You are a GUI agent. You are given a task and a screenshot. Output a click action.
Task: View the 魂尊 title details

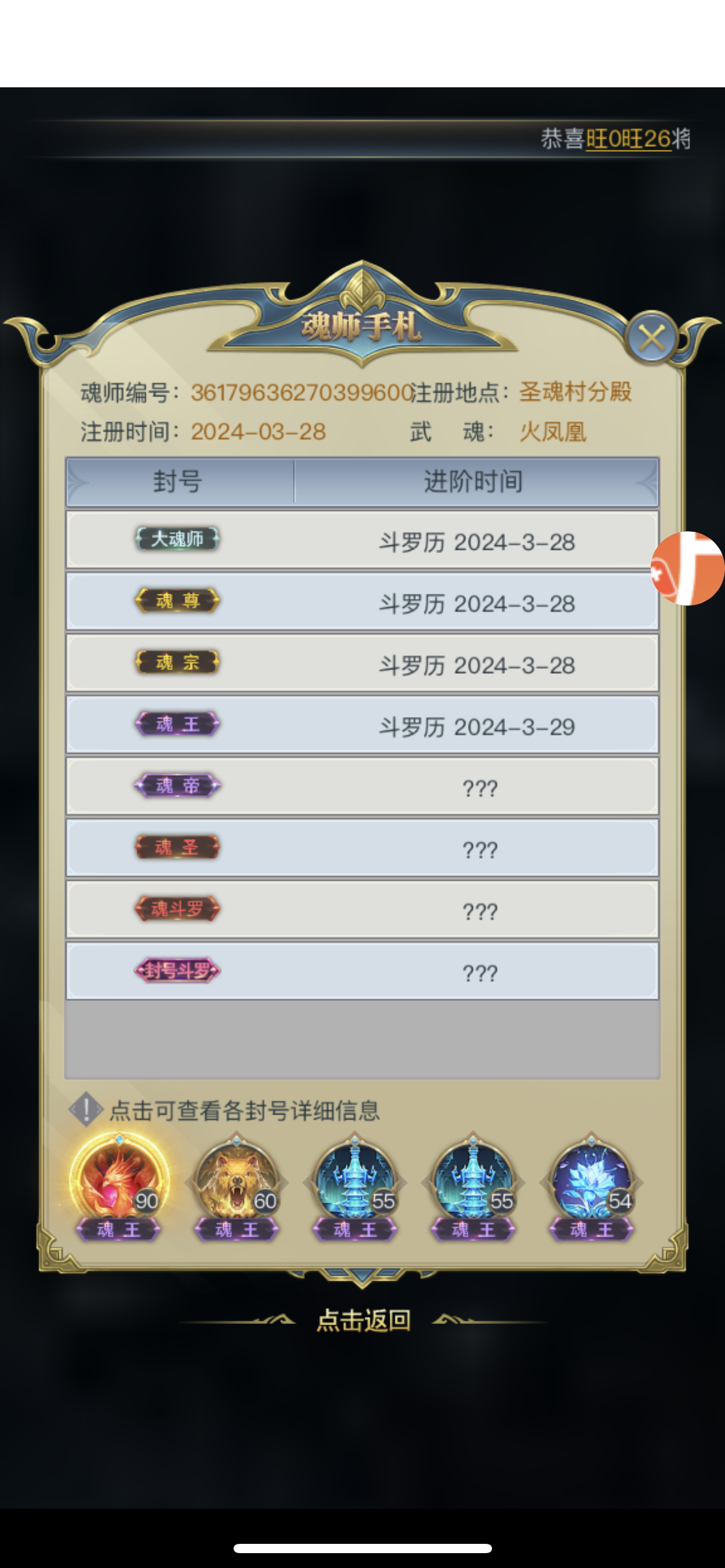click(x=362, y=601)
